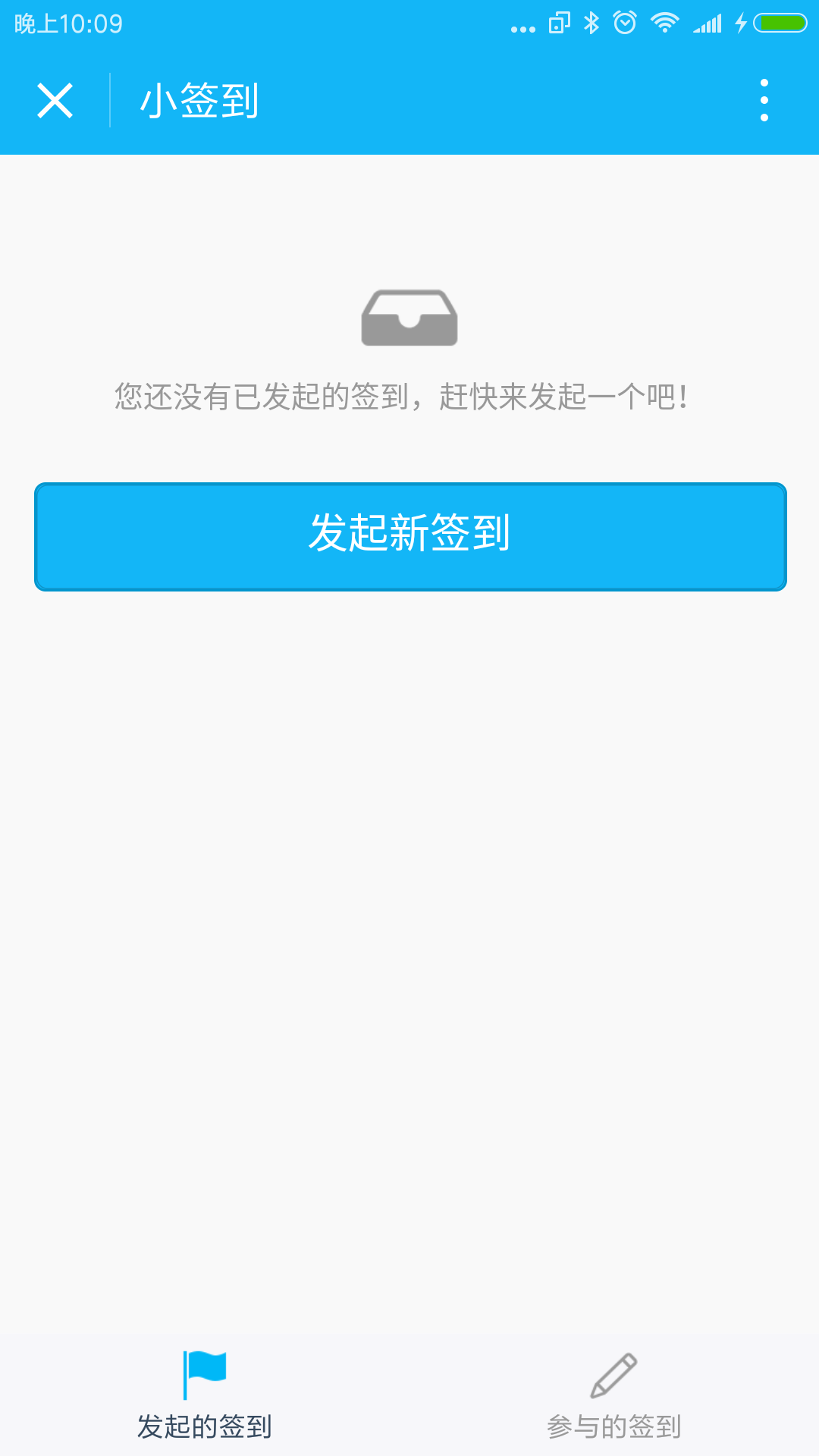819x1456 pixels.
Task: Select the 发起的签到 tab
Action: tap(205, 1395)
